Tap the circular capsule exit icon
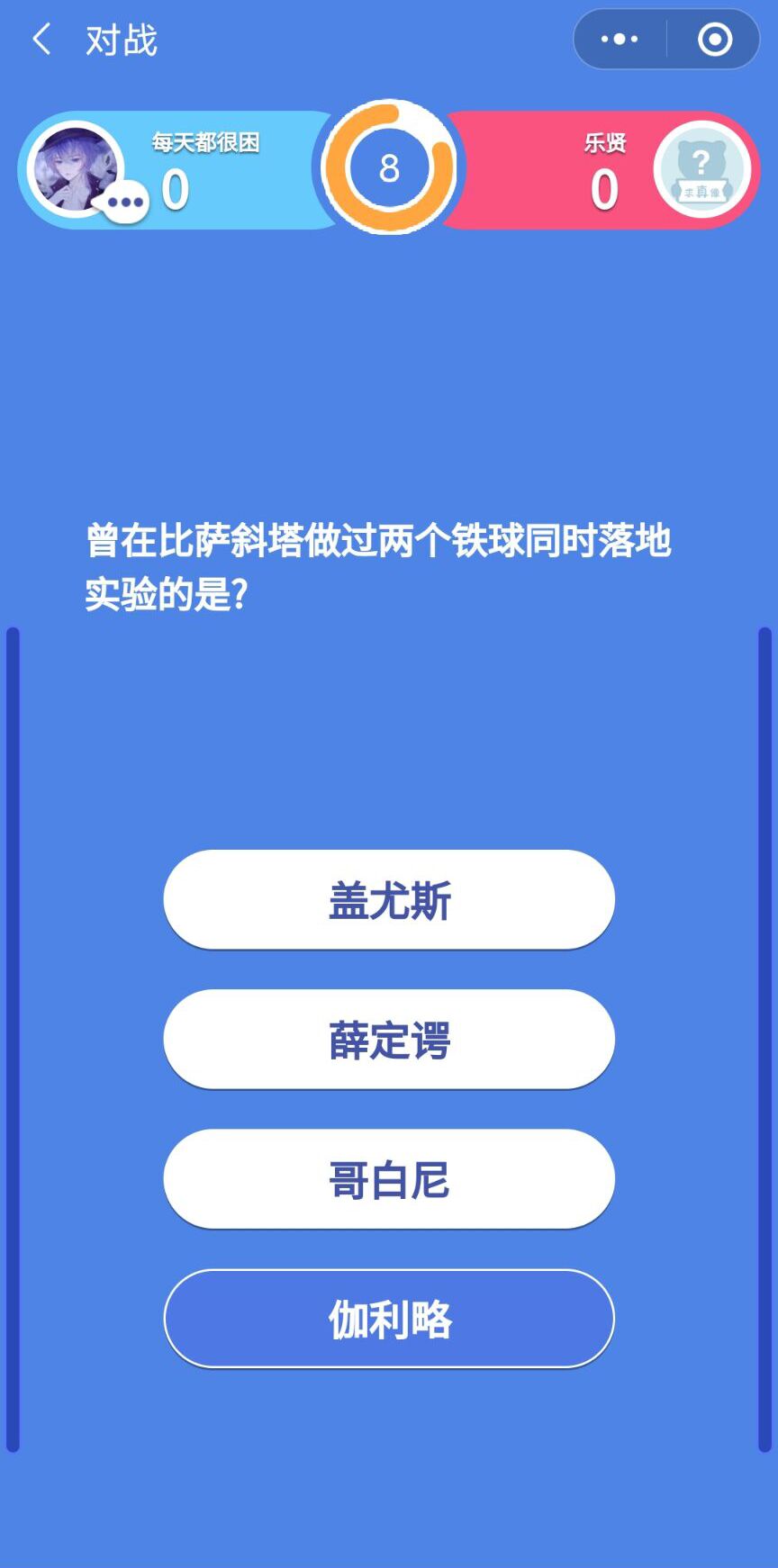778x1568 pixels. click(715, 40)
